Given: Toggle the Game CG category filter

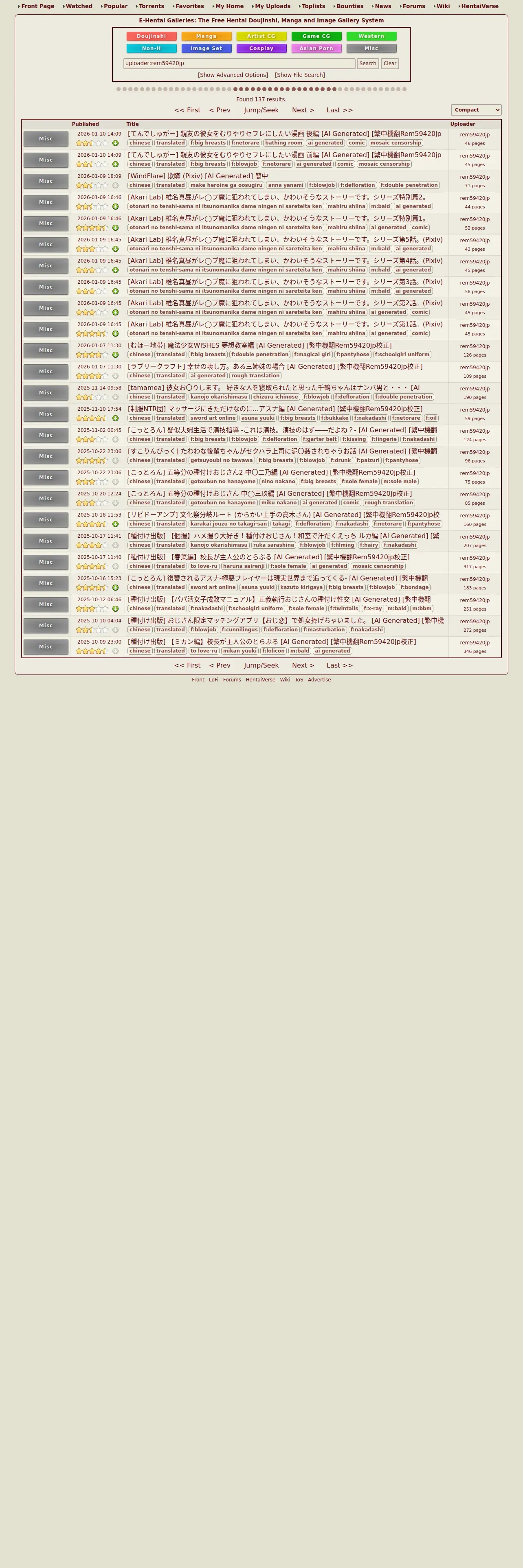Looking at the screenshot, I should tap(316, 37).
